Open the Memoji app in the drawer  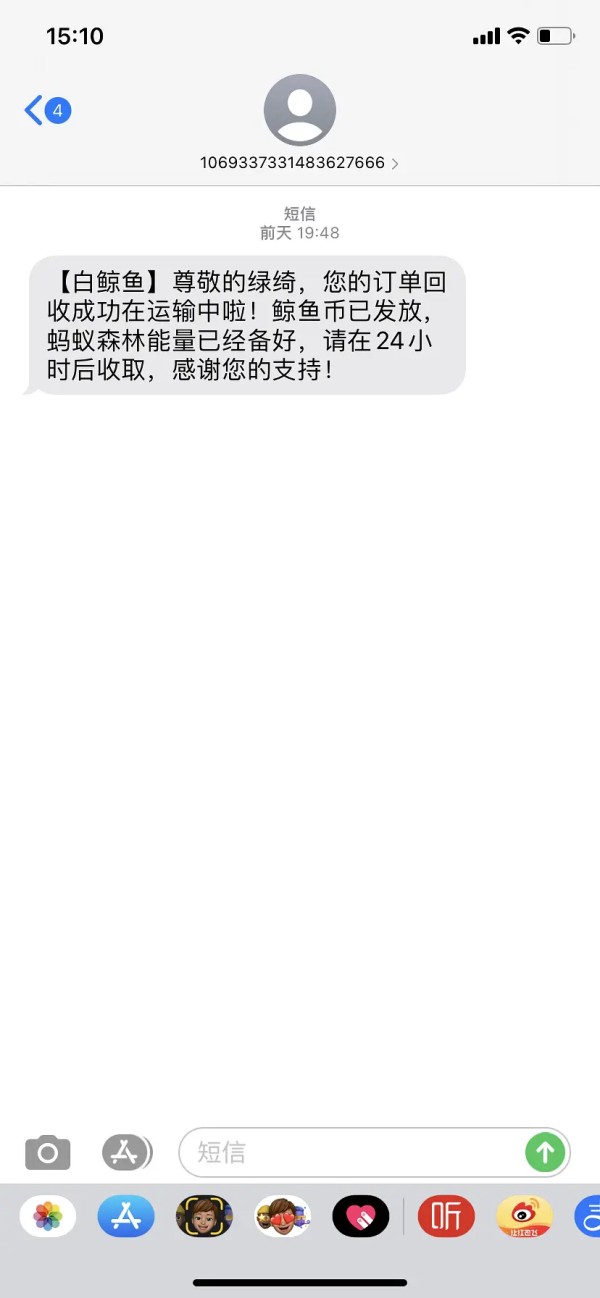(x=204, y=1216)
